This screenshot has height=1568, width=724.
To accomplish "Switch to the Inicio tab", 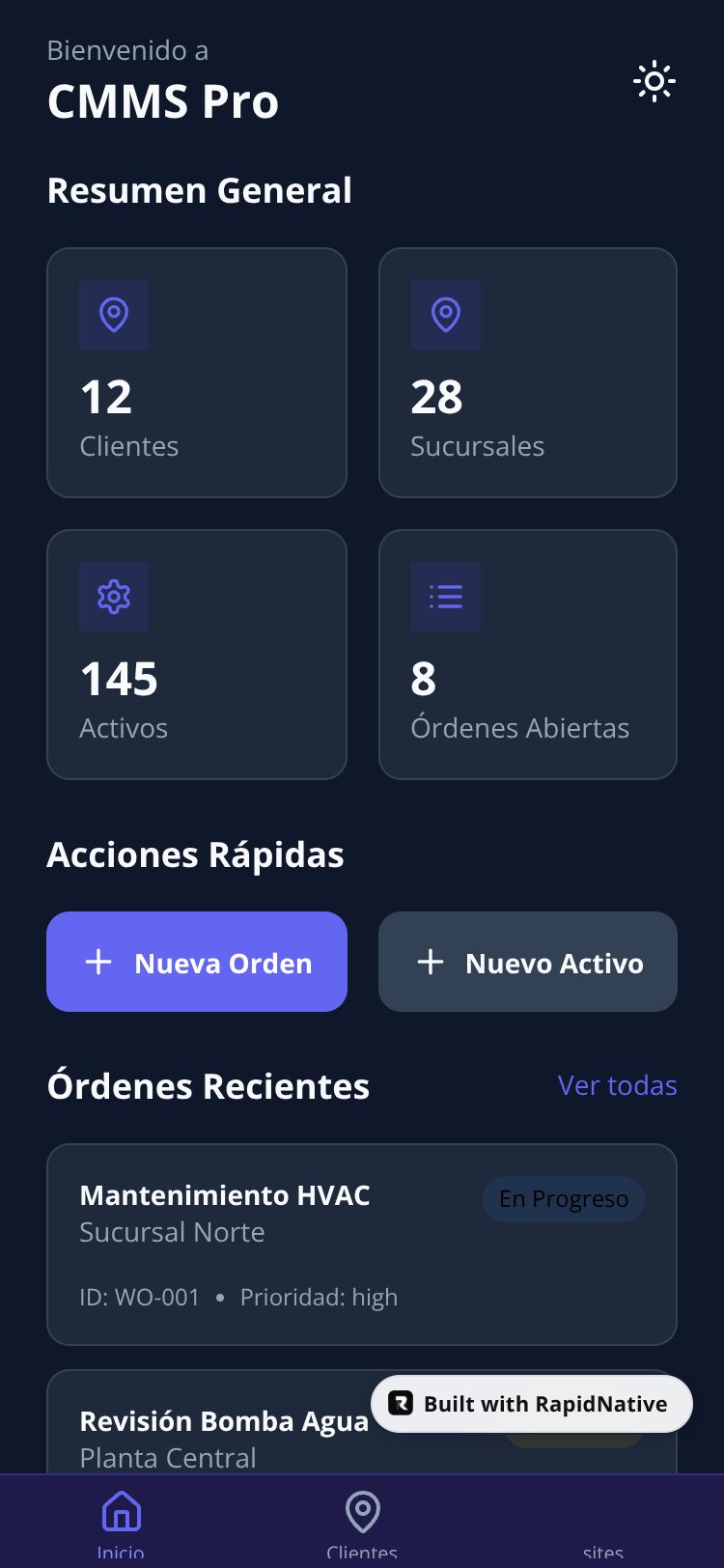I will point(121,1524).
